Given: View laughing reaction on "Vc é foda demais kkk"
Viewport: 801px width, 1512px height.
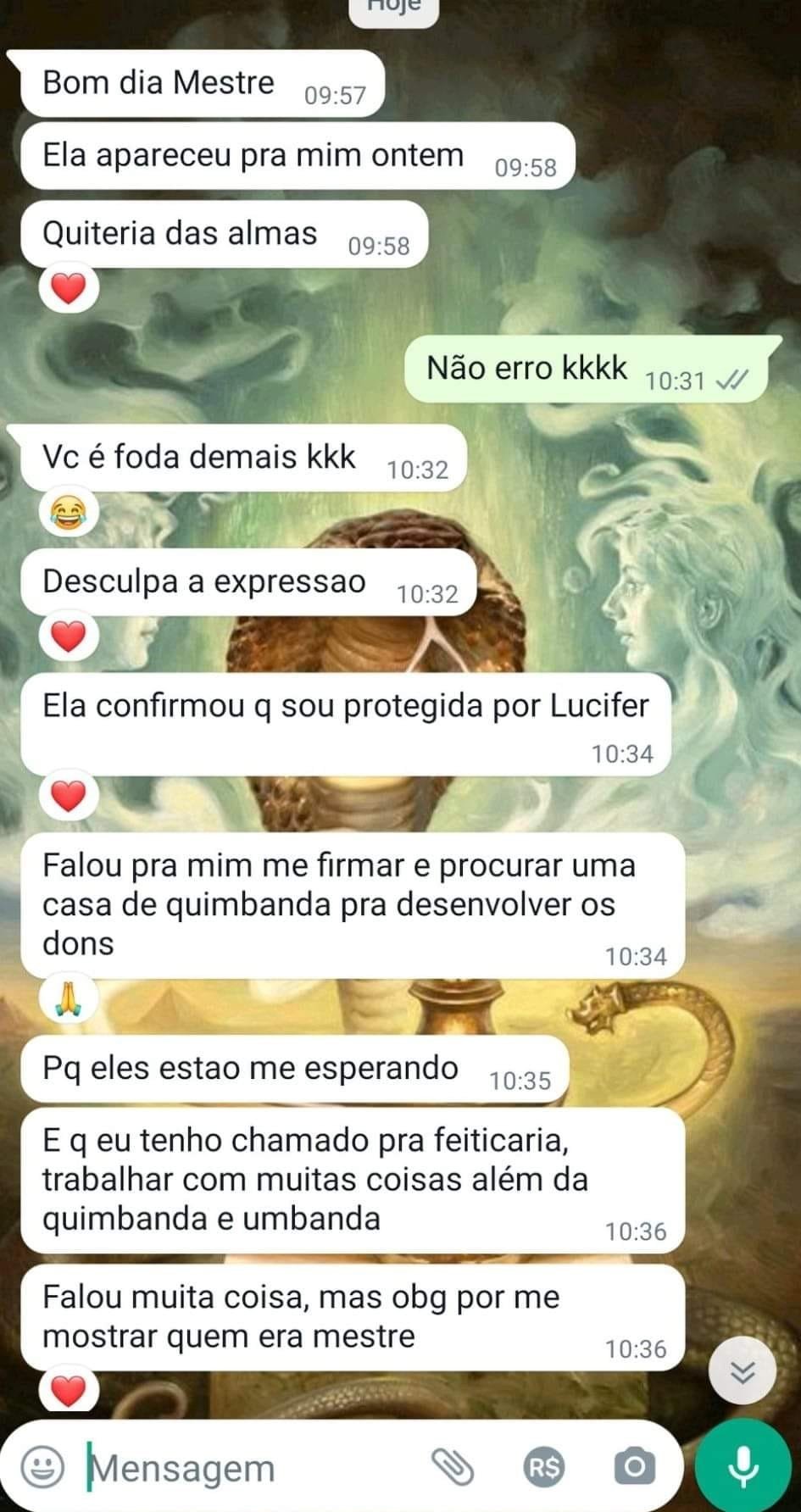Looking at the screenshot, I should pos(69,512).
